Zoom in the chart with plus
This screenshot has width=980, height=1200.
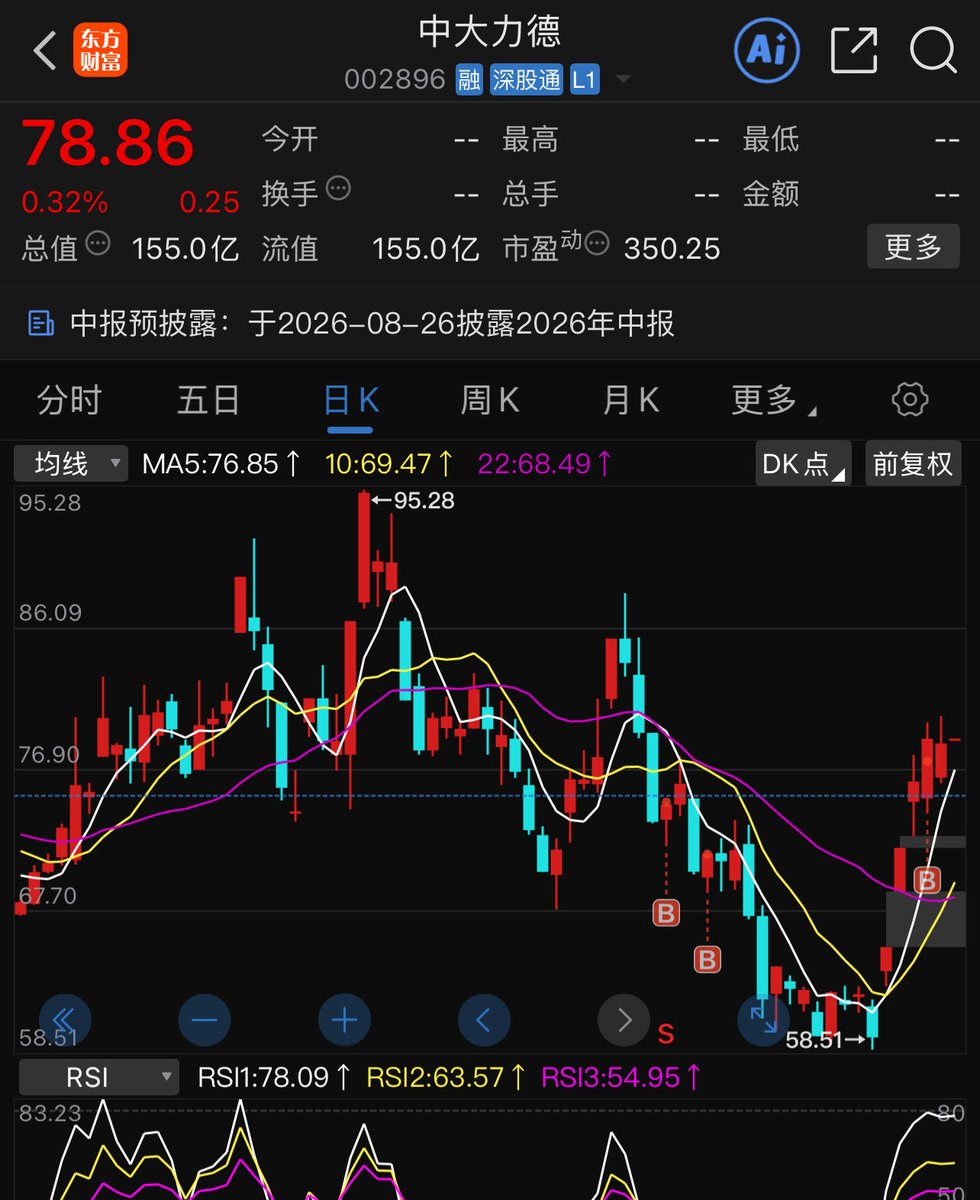point(344,1020)
